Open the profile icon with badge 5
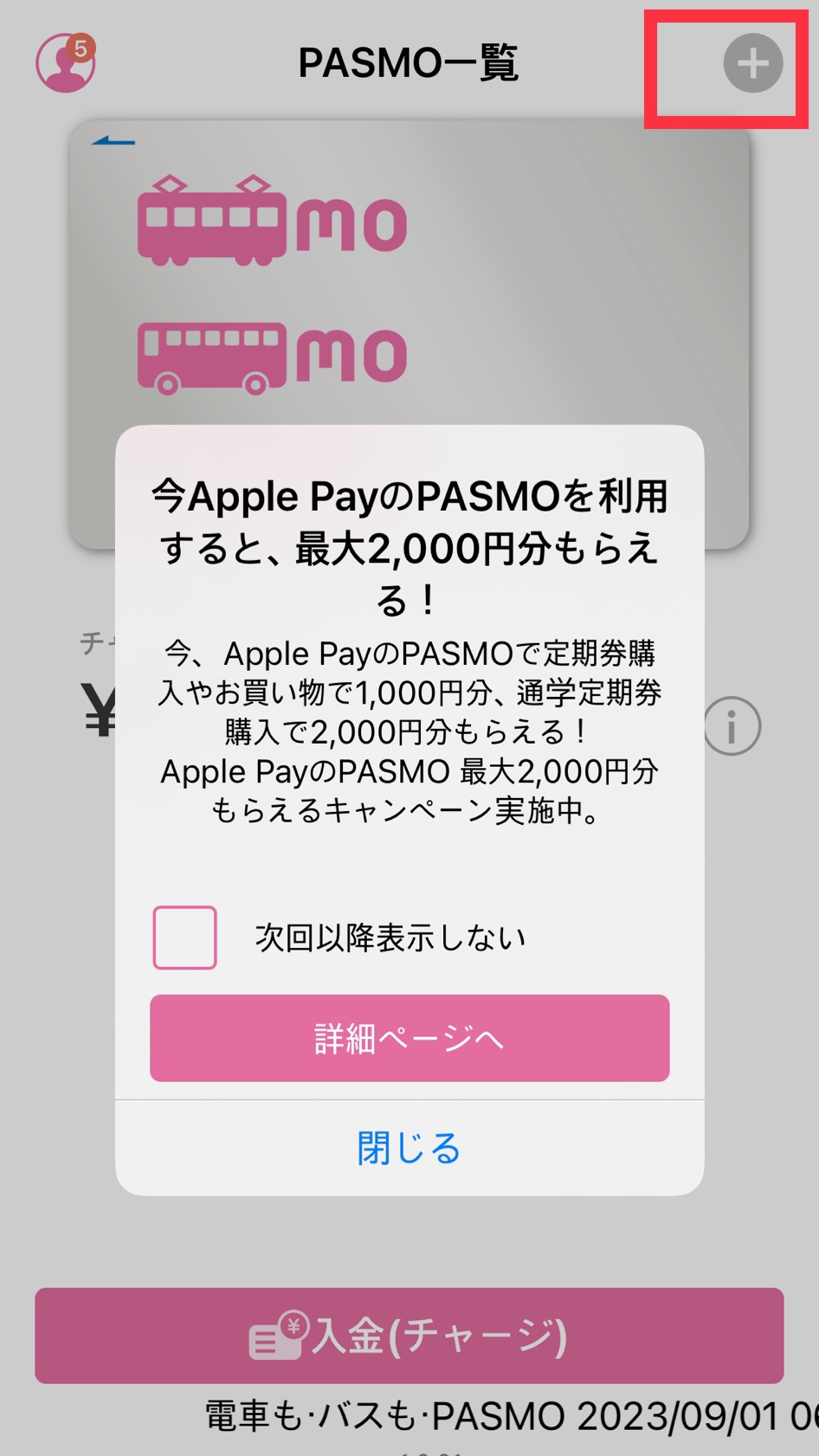The width and height of the screenshot is (819, 1456). tap(66, 62)
